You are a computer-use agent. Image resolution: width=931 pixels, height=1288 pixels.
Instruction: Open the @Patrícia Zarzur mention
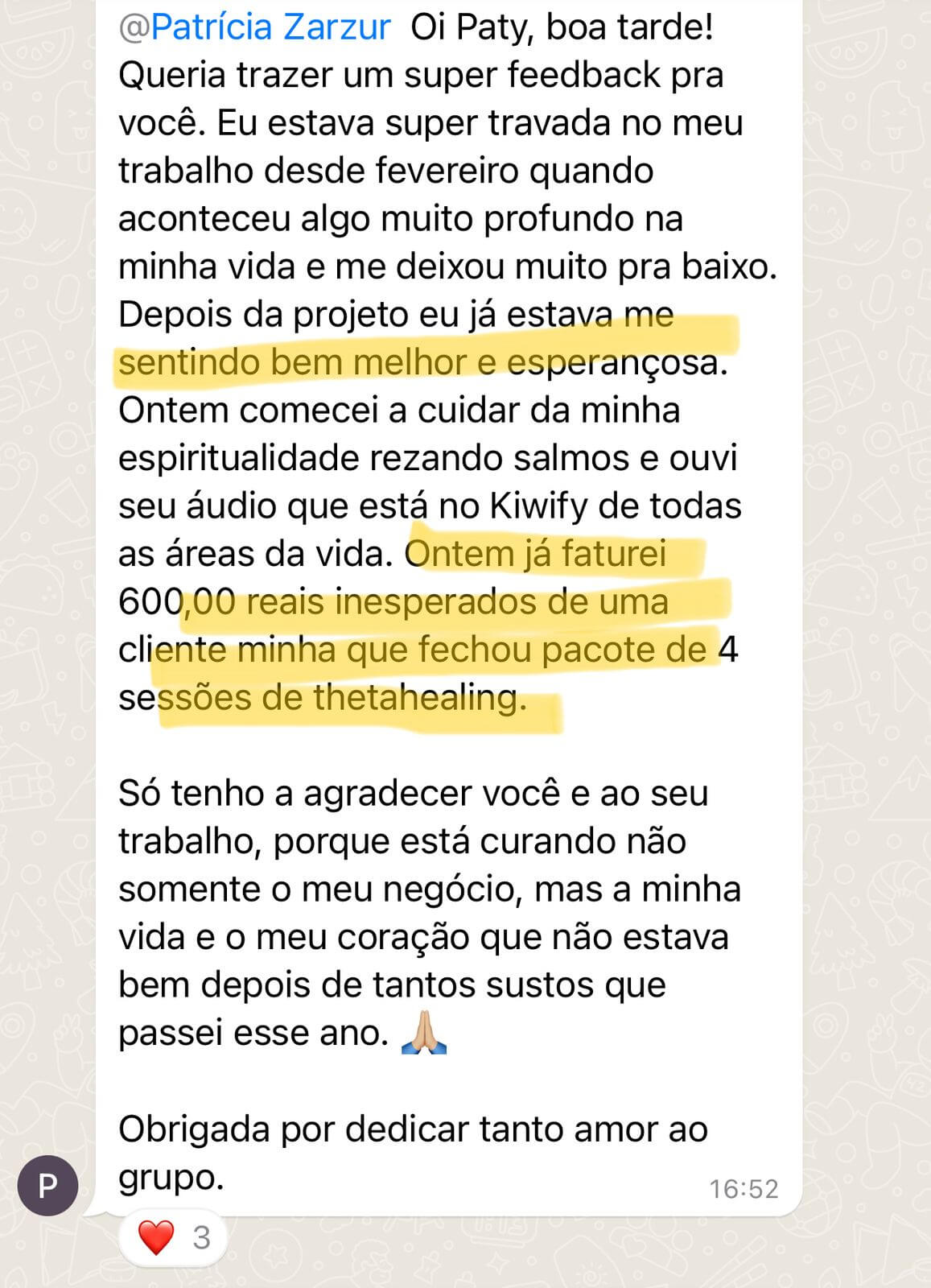254,28
